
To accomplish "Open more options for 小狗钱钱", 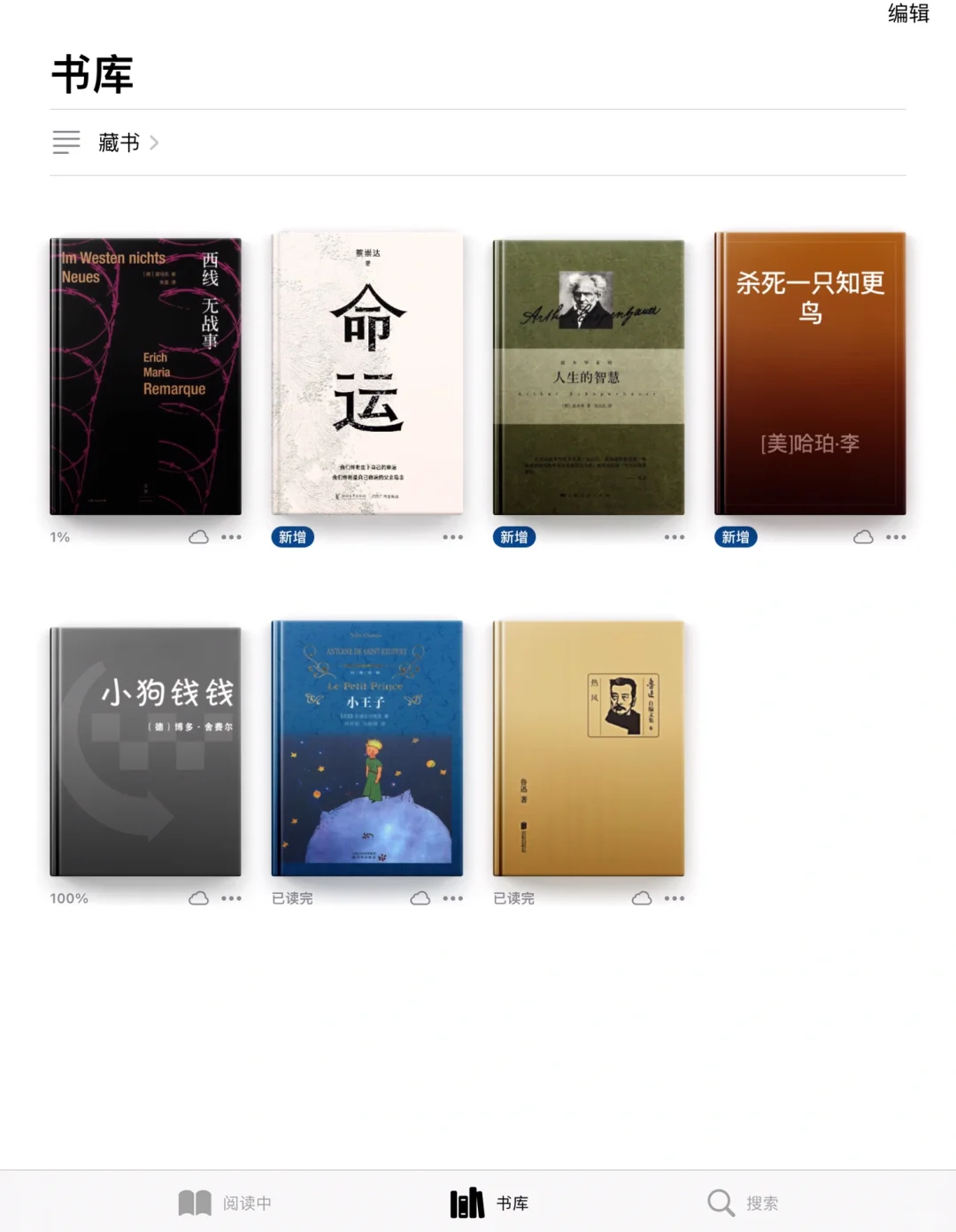I will (x=231, y=898).
